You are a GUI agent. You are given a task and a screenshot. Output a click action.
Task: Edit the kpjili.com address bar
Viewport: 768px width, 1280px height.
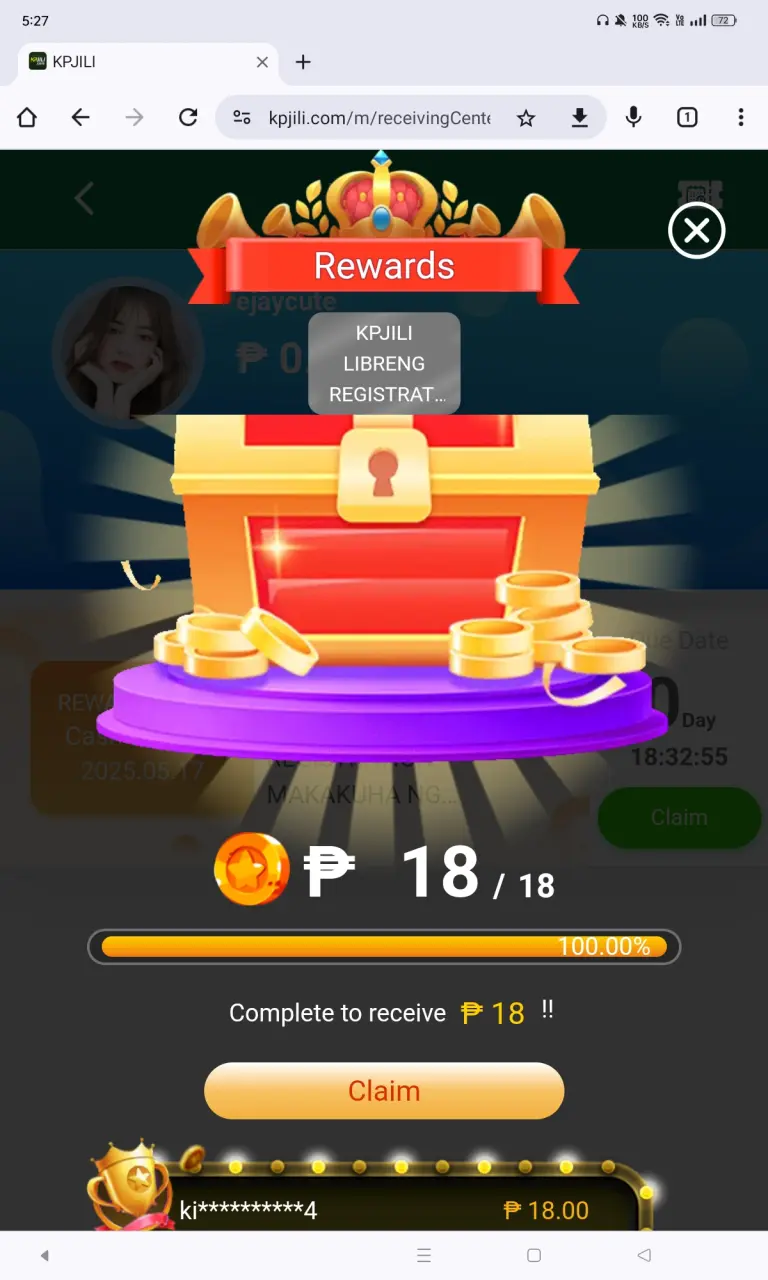click(x=379, y=118)
